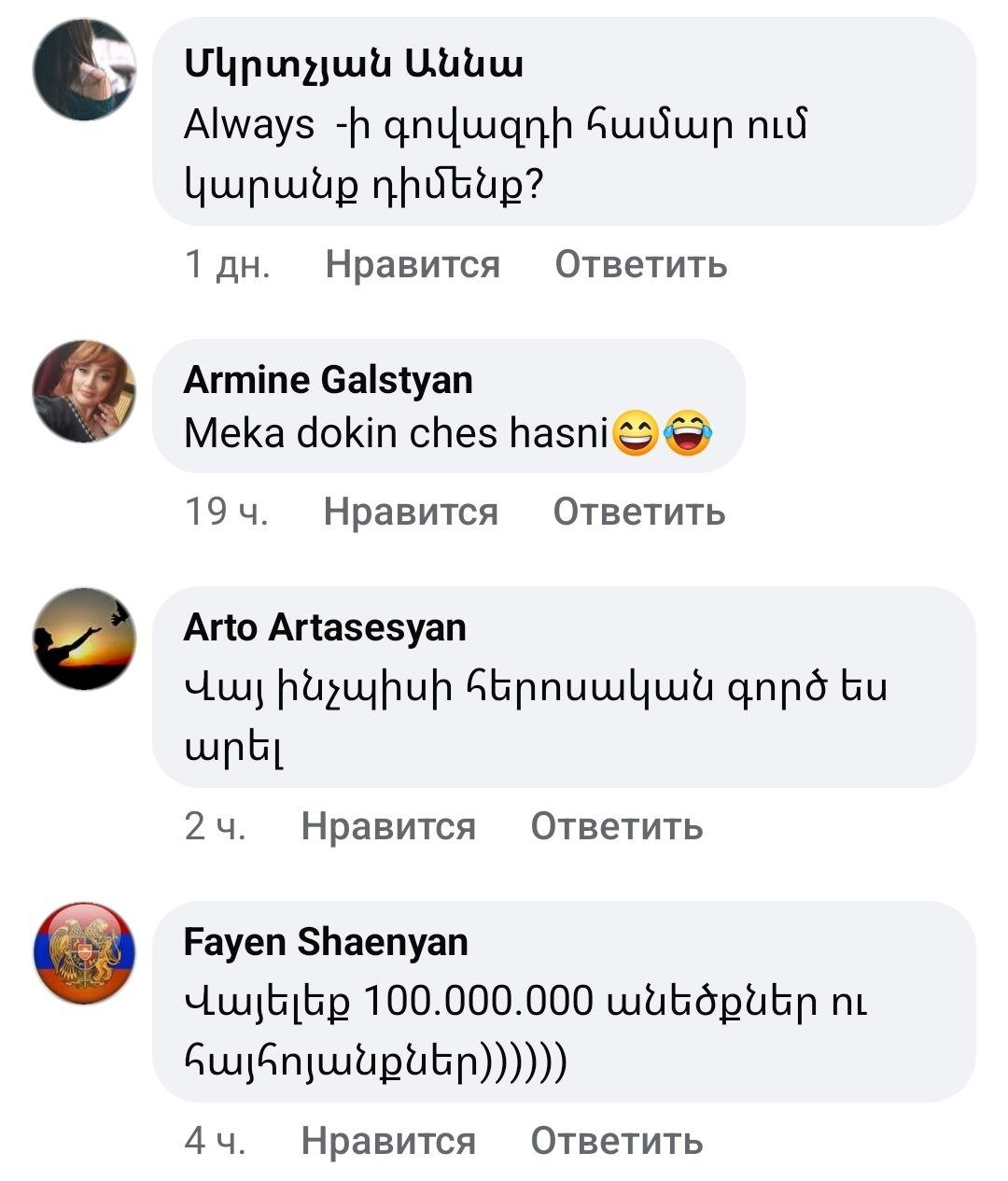Image resolution: width=1008 pixels, height=1181 pixels.
Task: Open Armine Galstyan's profile picture
Action: click(x=85, y=391)
